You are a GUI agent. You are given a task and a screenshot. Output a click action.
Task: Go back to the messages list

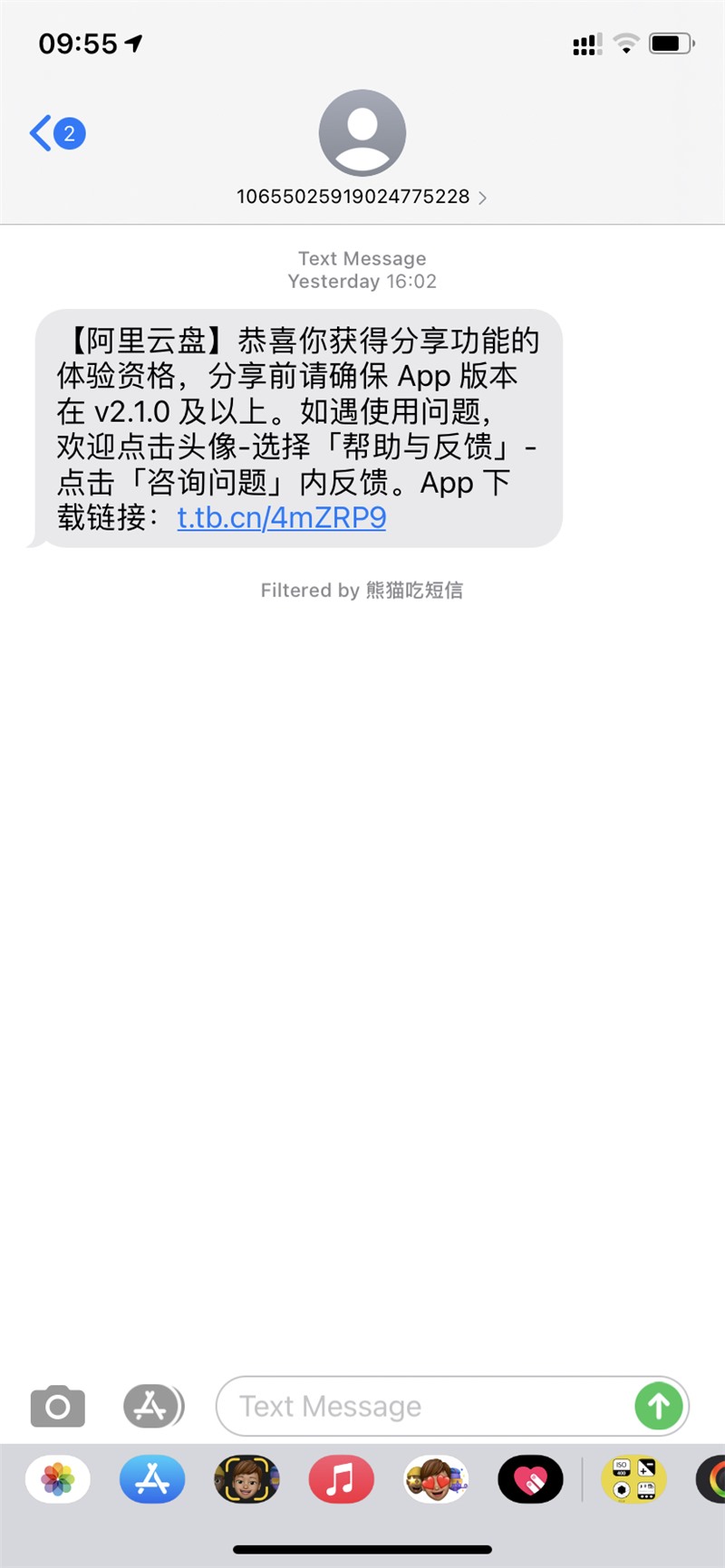click(x=56, y=133)
